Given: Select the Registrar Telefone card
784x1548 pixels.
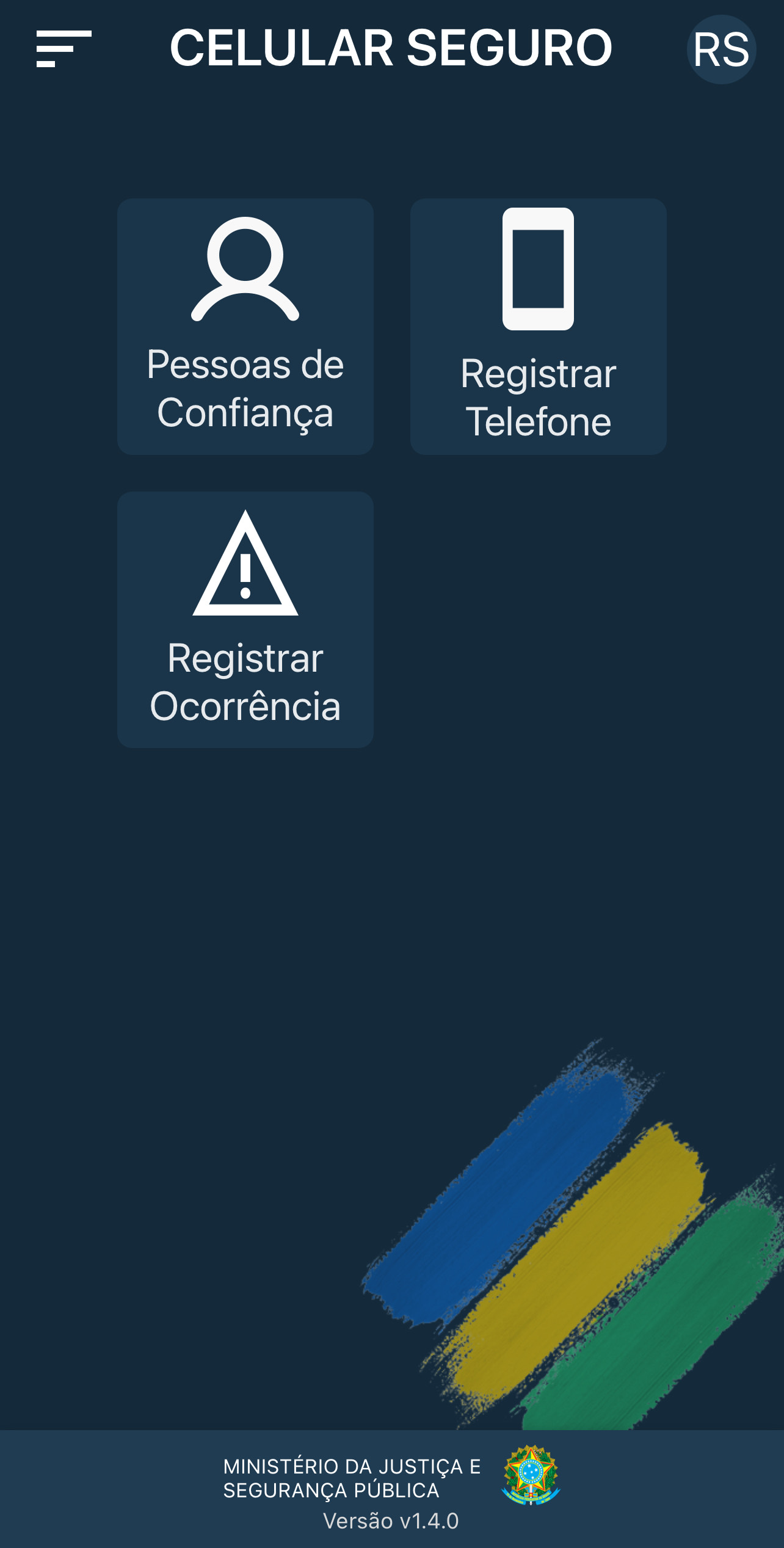Looking at the screenshot, I should 539,327.
